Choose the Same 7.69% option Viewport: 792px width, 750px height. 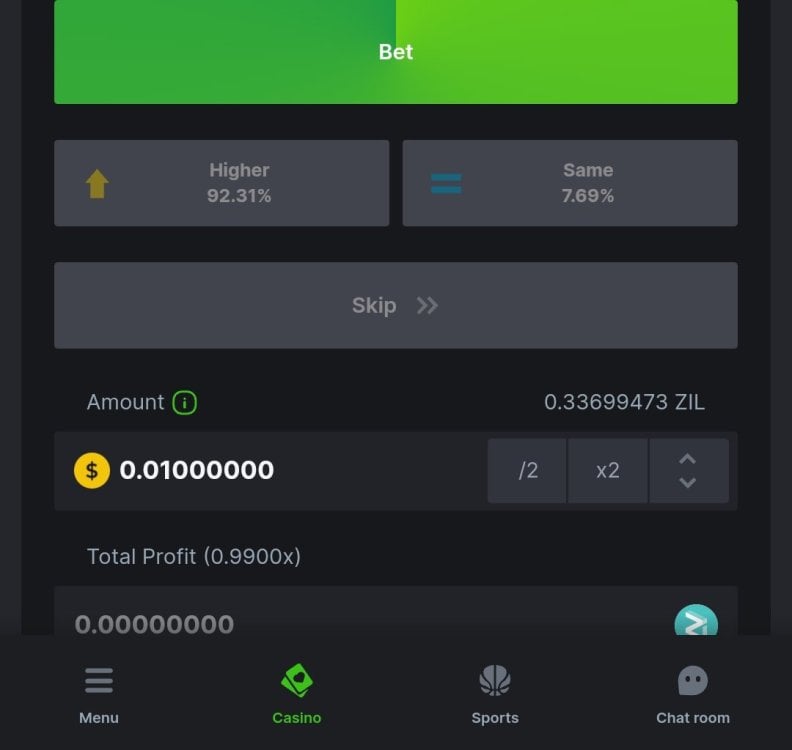[x=570, y=183]
